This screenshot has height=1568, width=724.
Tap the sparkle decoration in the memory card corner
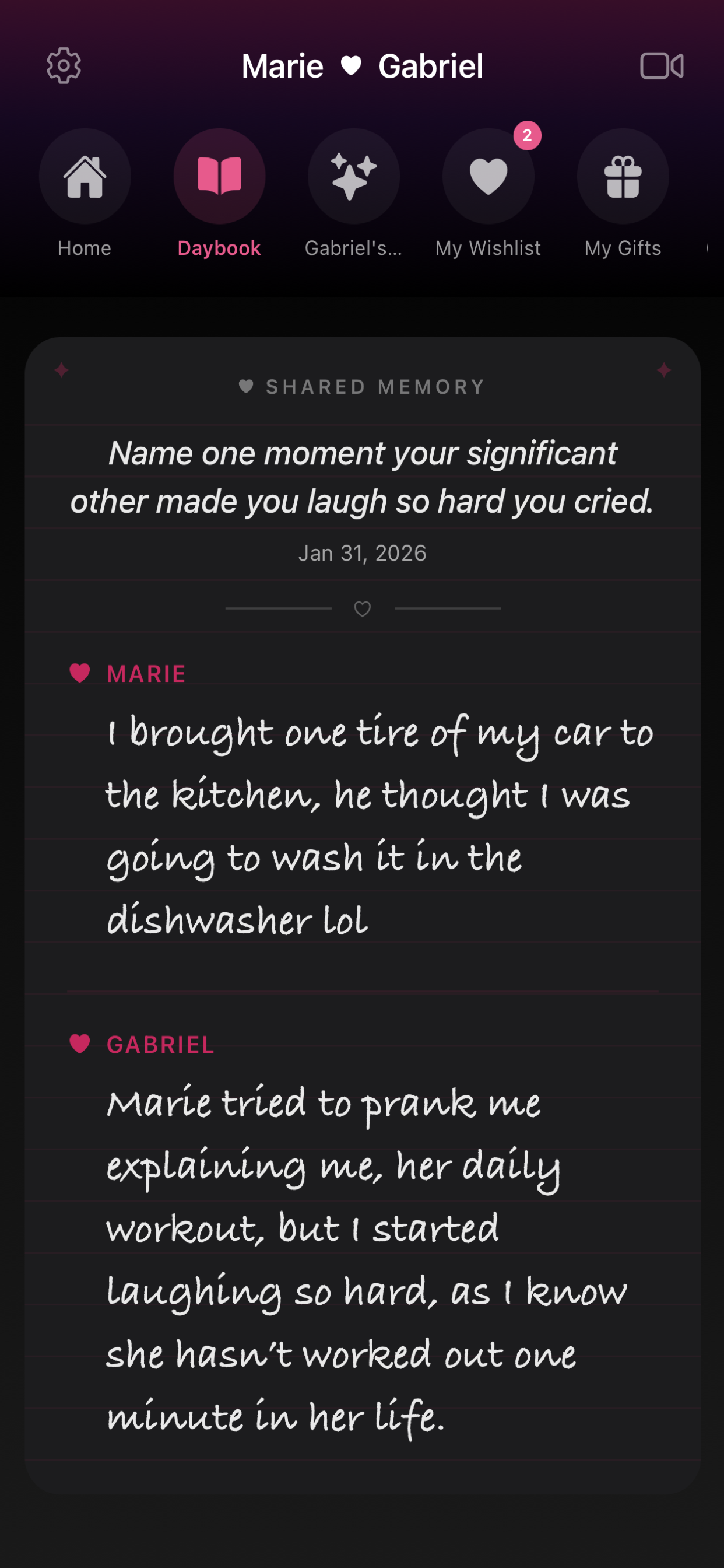click(61, 369)
